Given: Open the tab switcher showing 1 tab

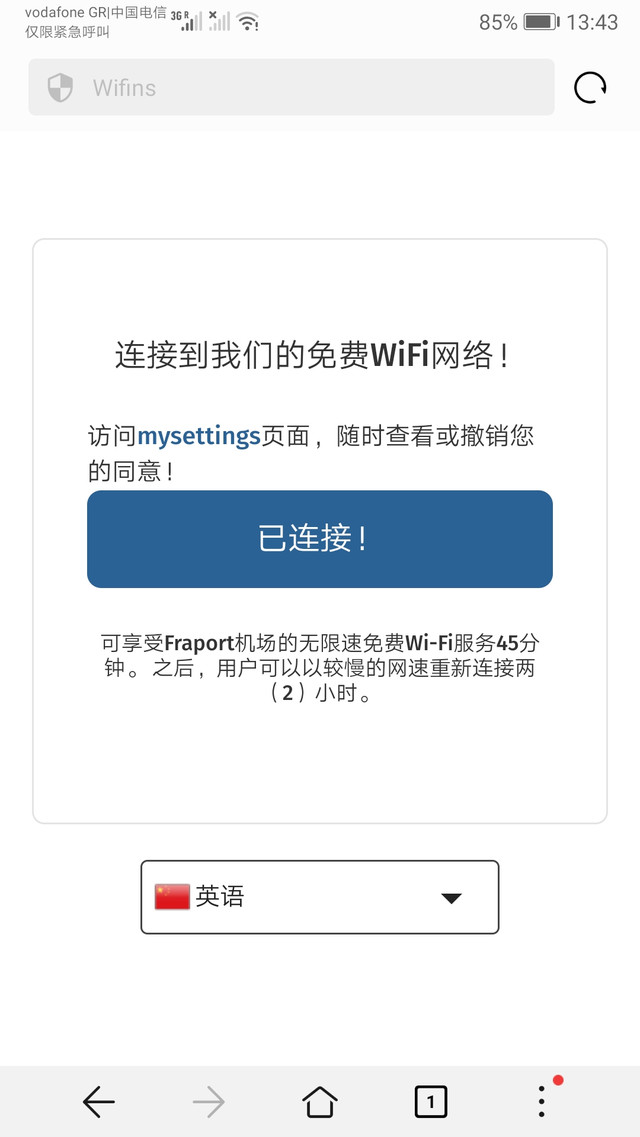Looking at the screenshot, I should [431, 1102].
